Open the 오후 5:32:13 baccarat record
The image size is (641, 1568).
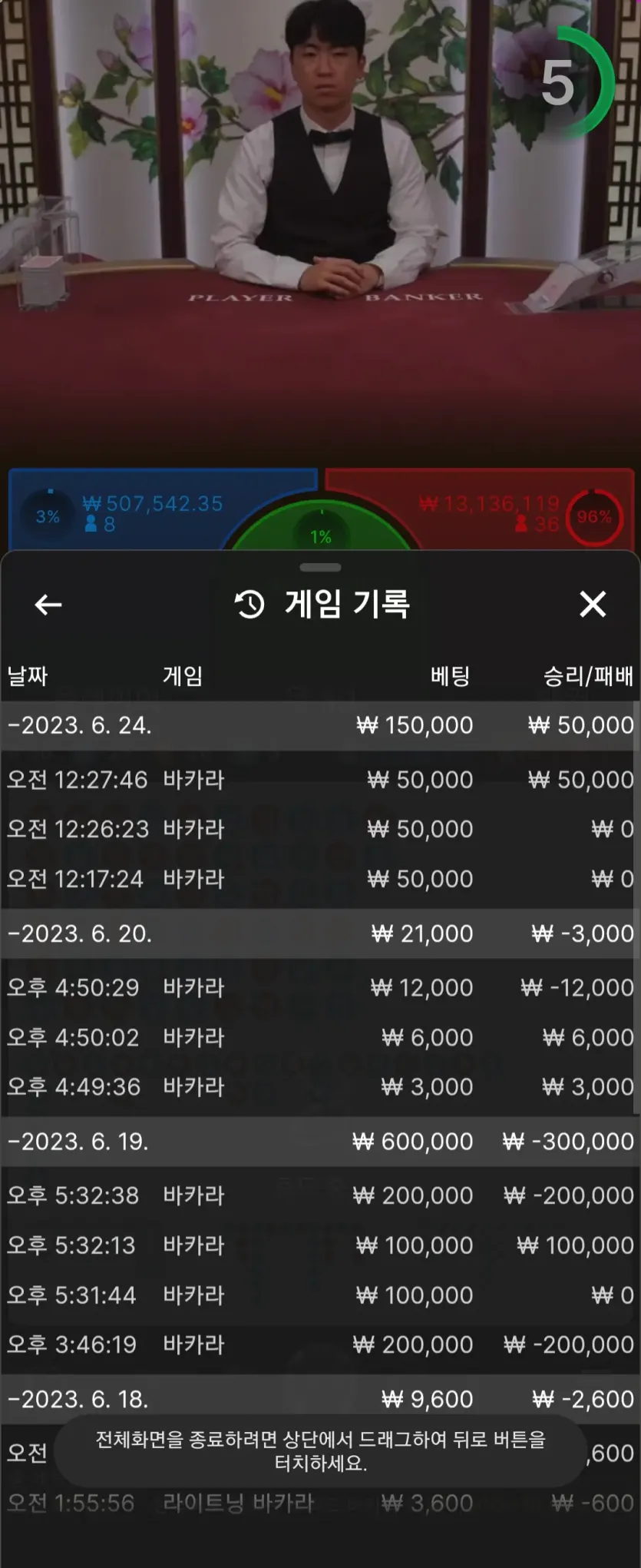[320, 1245]
